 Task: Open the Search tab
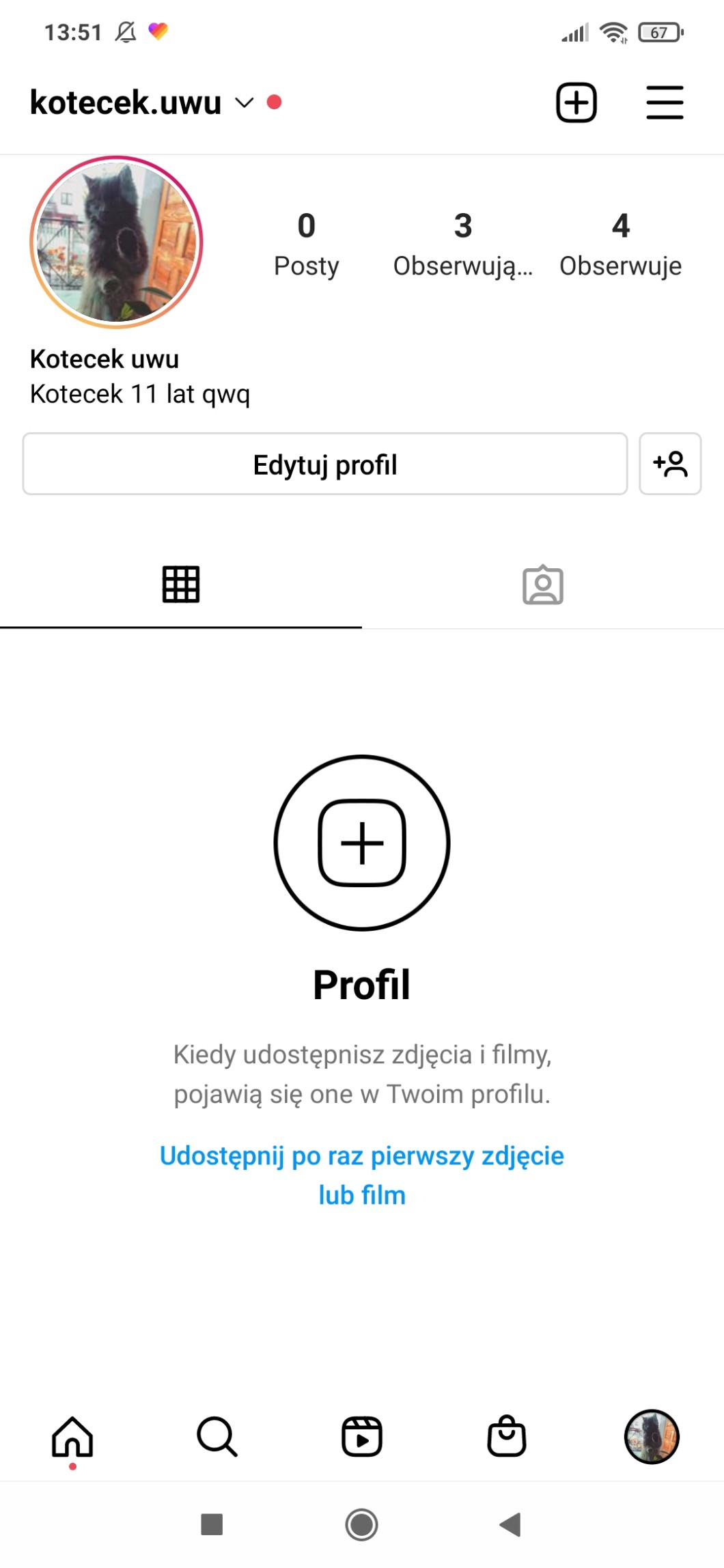coord(217,1437)
